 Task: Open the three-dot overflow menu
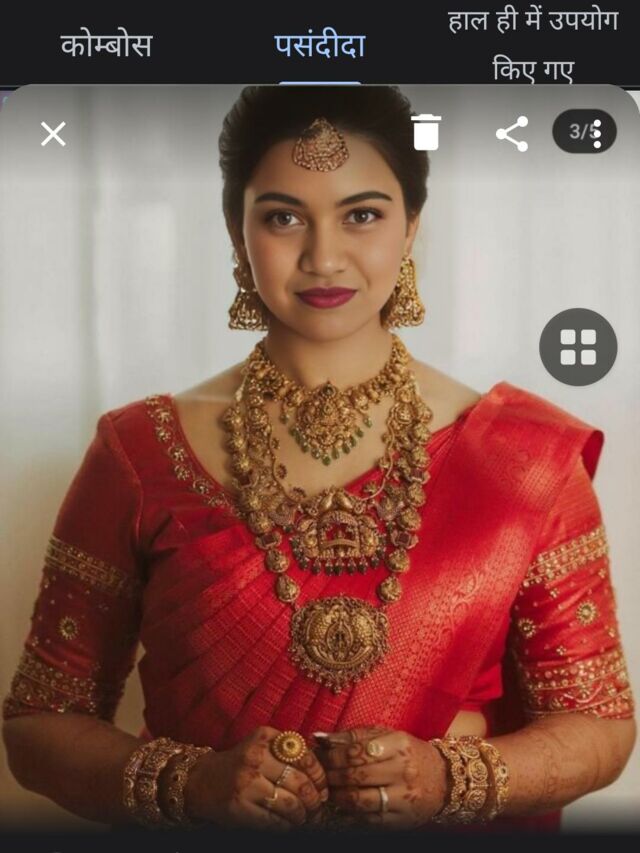[x=597, y=133]
